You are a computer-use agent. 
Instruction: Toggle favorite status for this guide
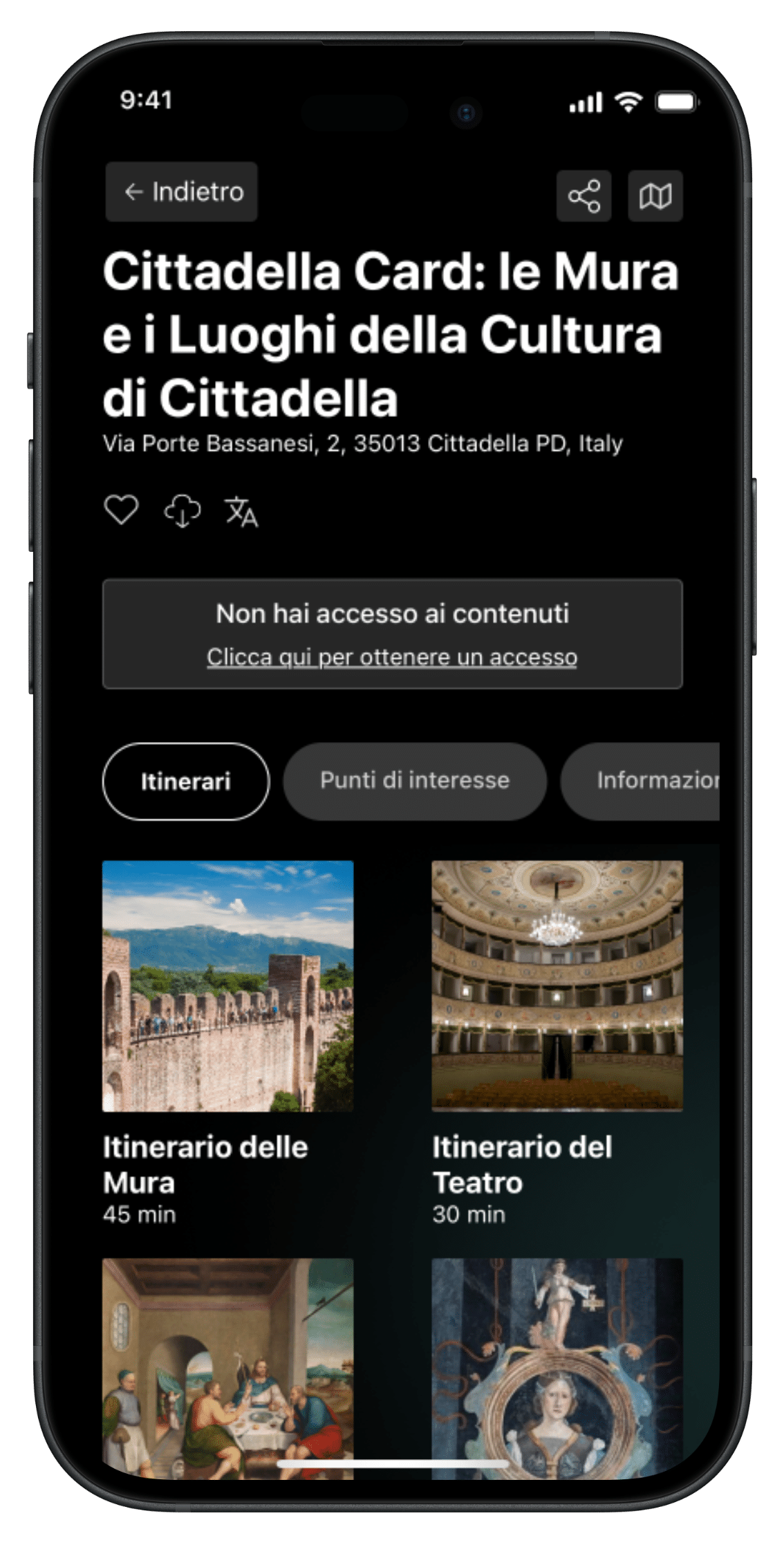[122, 512]
